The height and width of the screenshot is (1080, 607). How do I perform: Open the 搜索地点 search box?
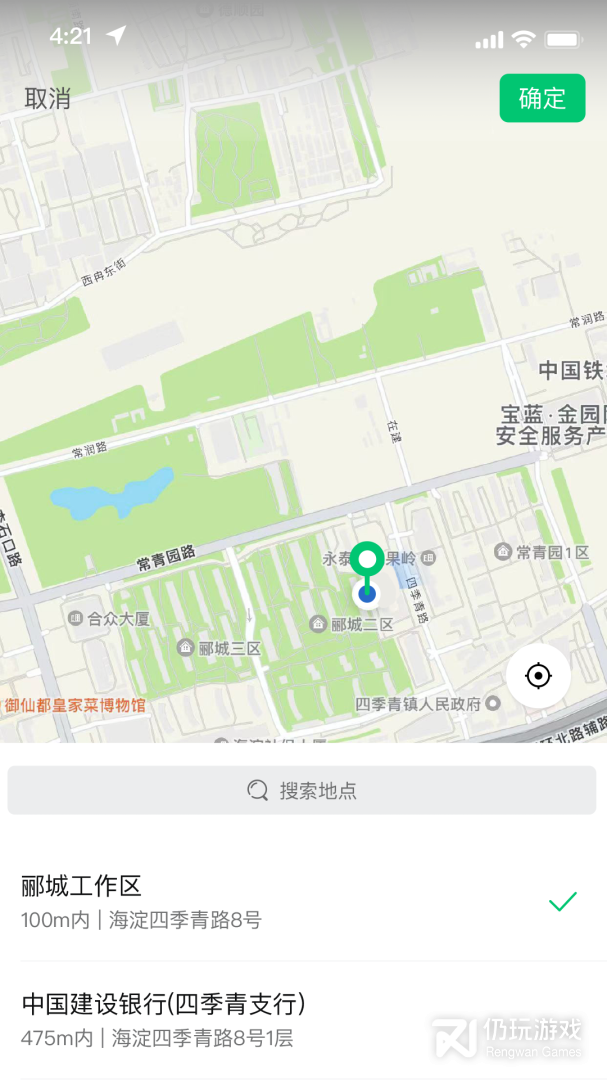click(302, 790)
